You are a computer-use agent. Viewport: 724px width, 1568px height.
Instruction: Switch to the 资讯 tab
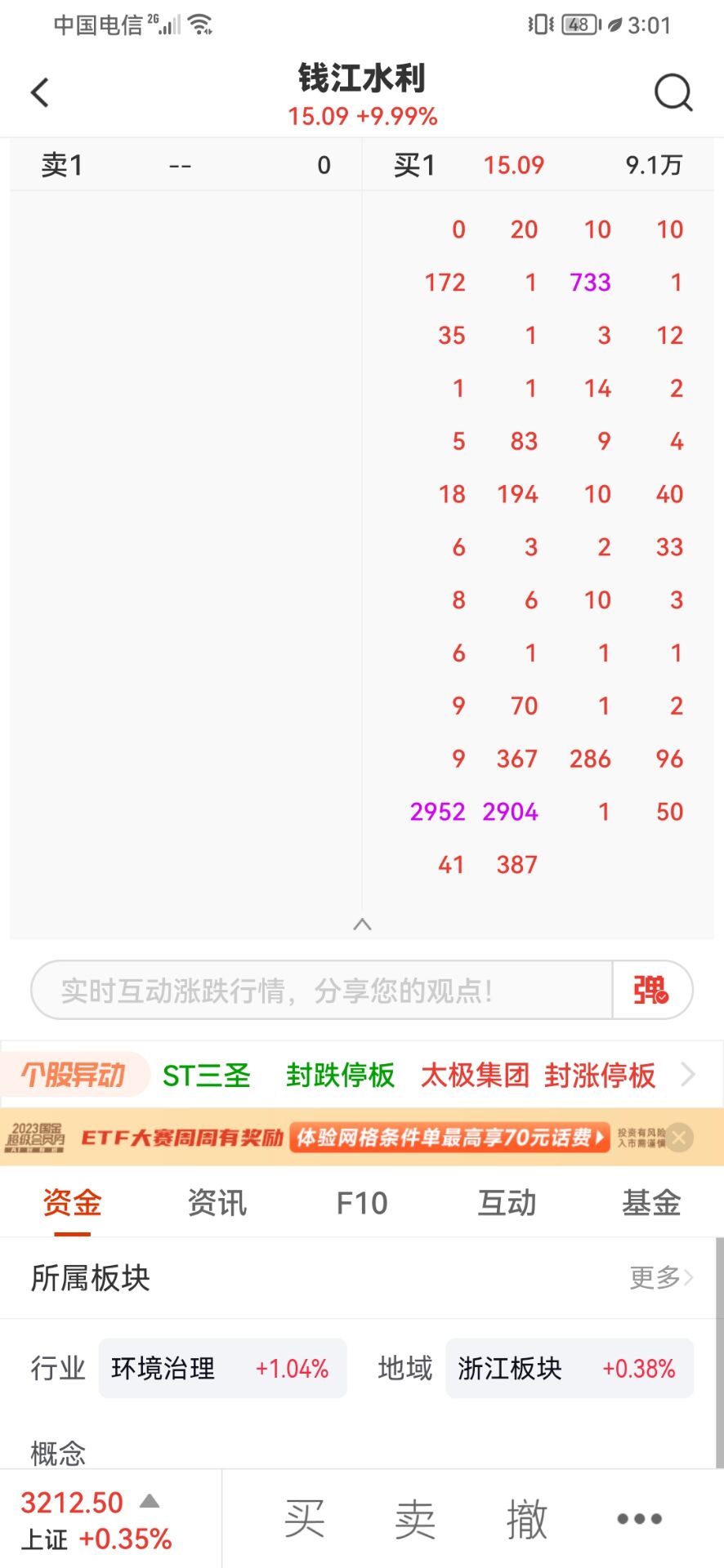click(x=217, y=1202)
